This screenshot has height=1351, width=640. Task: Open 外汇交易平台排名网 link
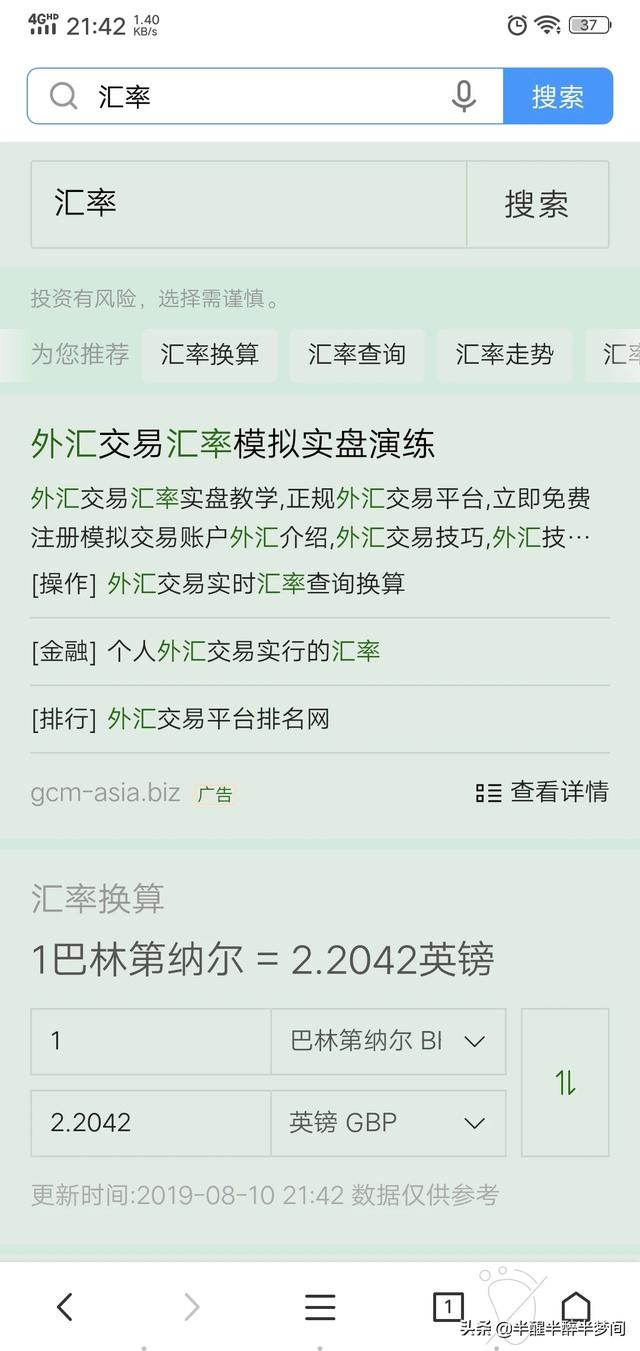[x=218, y=719]
